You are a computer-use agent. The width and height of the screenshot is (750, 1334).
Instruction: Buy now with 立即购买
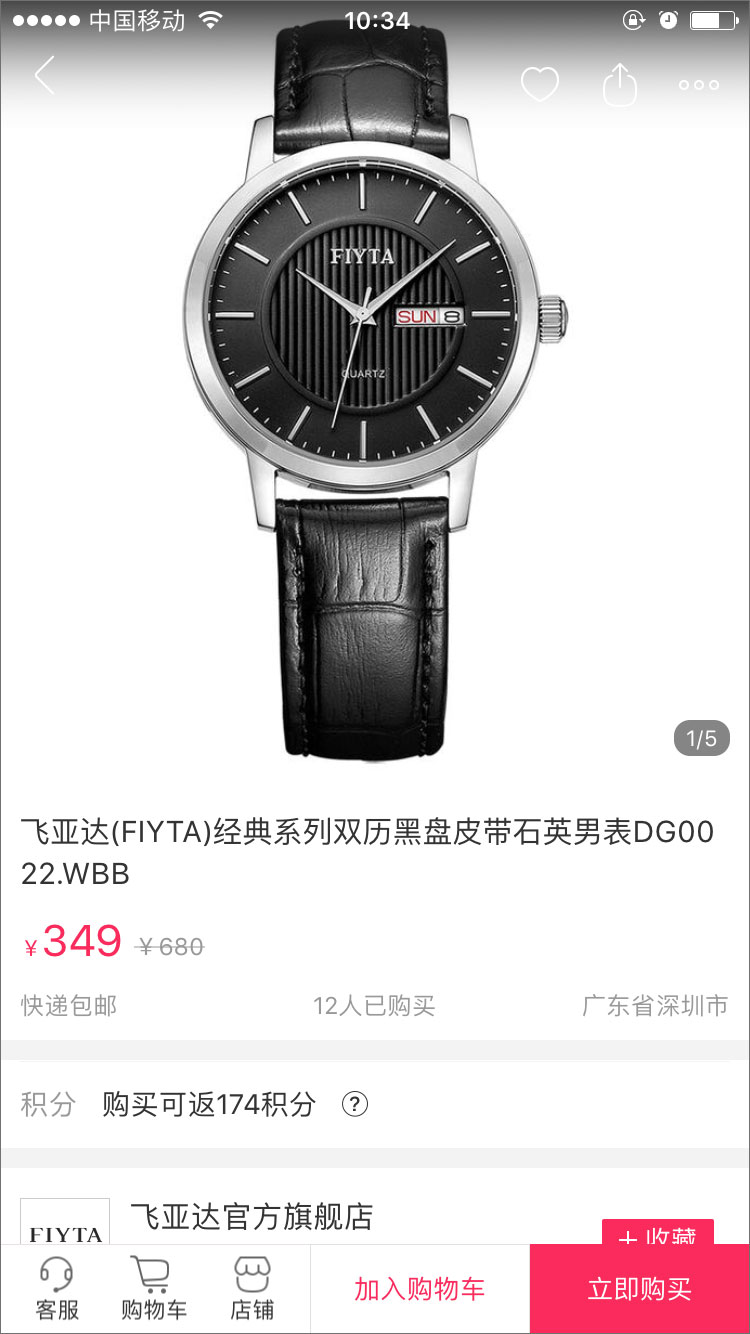pos(639,1289)
